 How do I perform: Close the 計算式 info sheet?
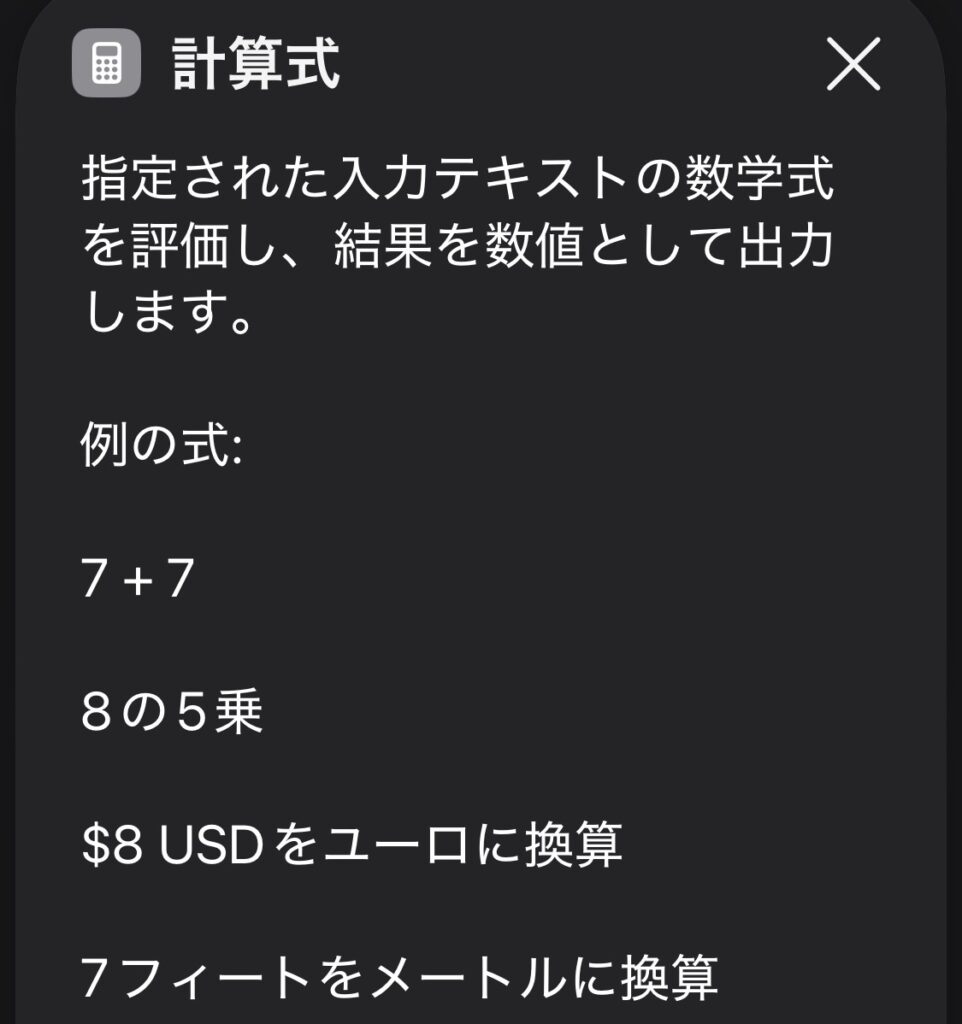pos(853,67)
